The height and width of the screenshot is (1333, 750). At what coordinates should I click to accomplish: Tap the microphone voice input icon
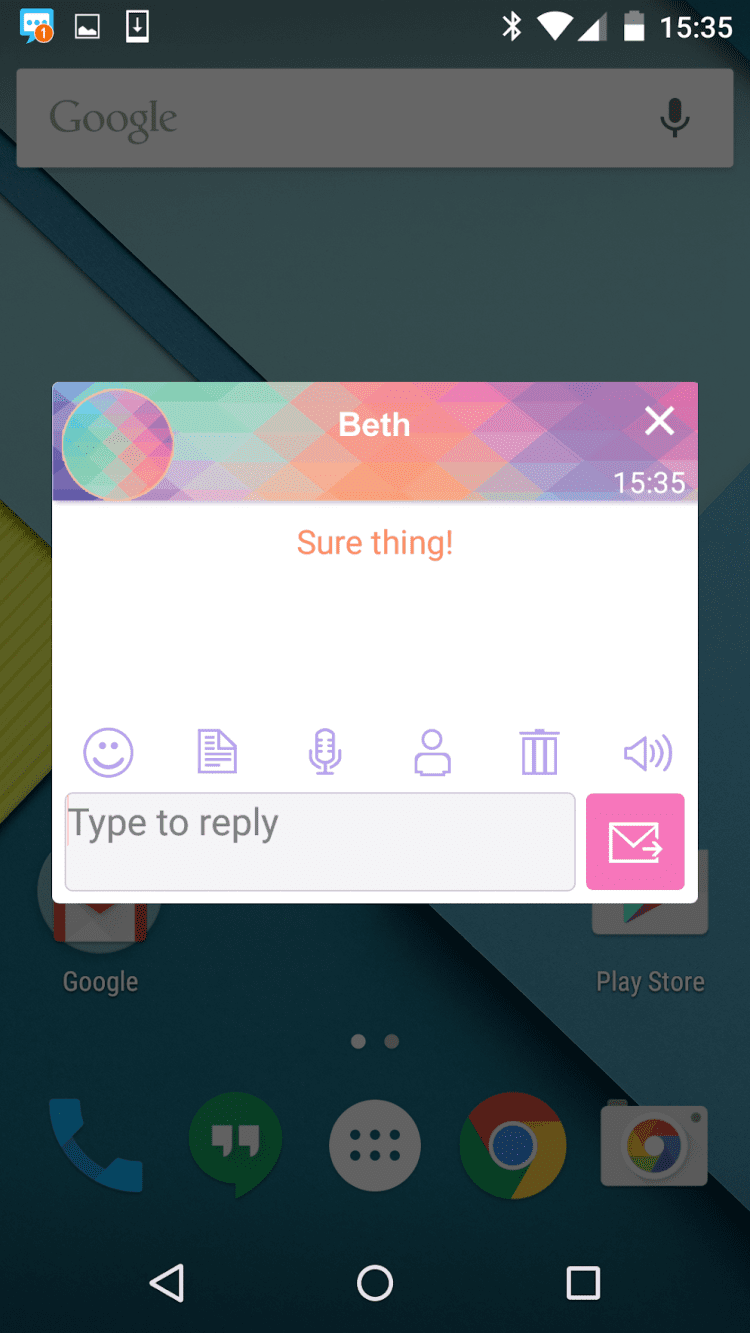(325, 752)
